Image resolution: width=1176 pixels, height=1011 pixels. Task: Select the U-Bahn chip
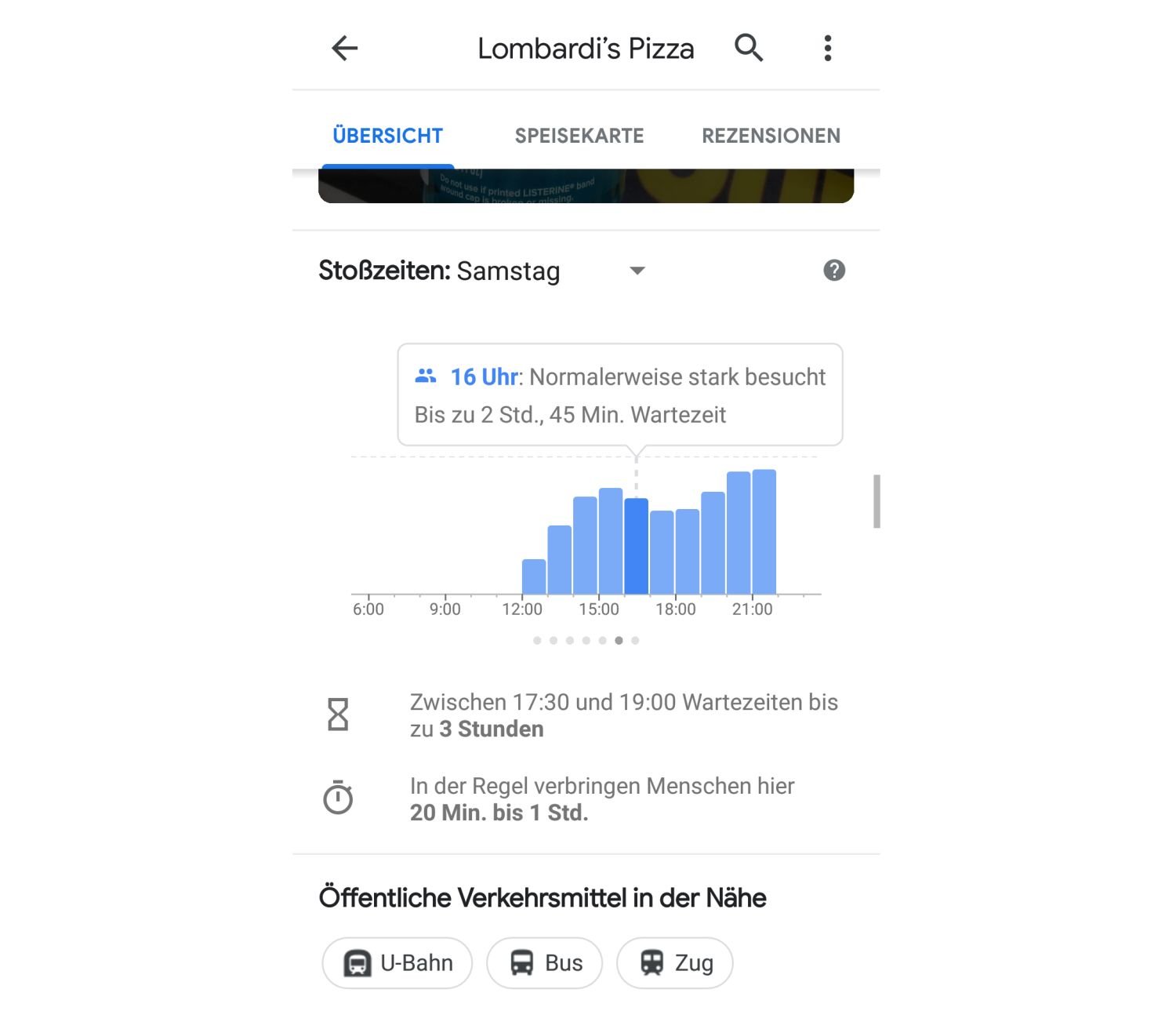pos(397,962)
